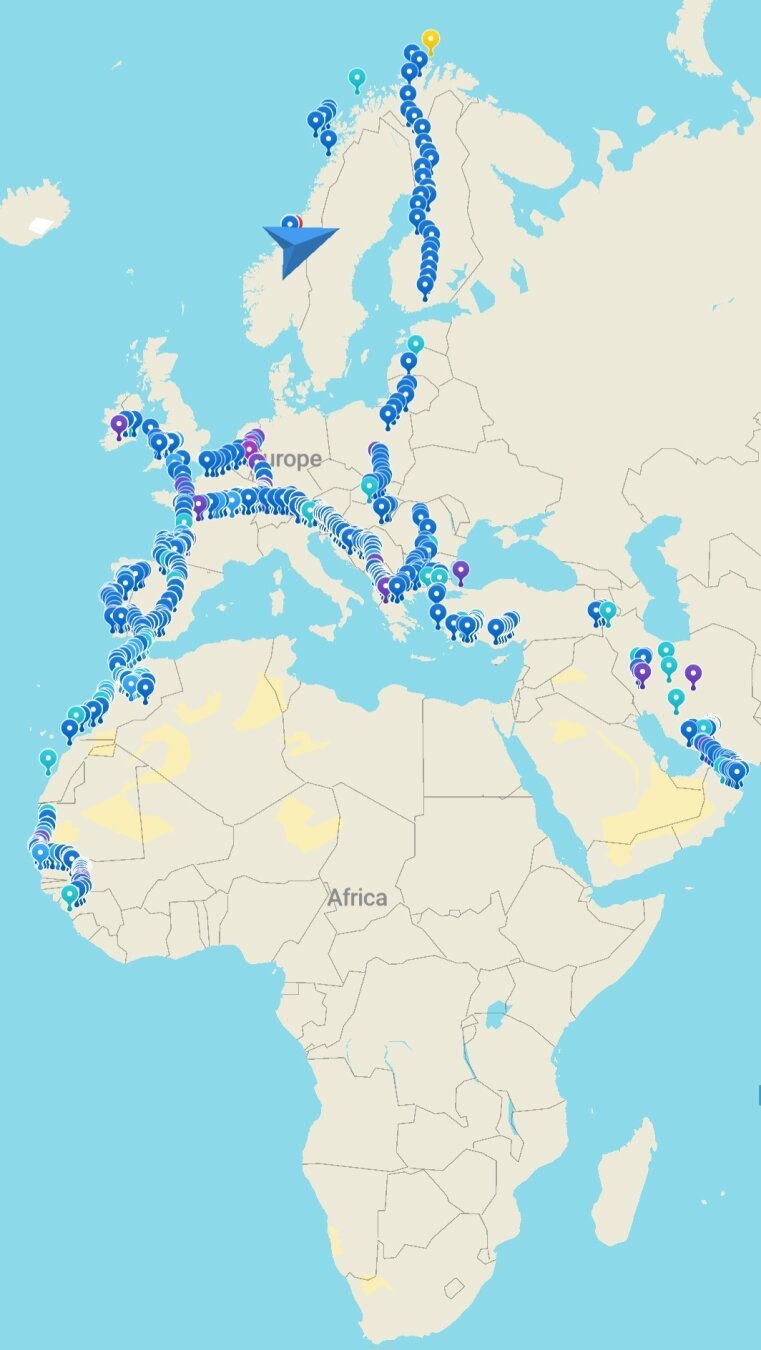Open the purple pin in Ireland
The width and height of the screenshot is (761, 1350).
tap(119, 426)
